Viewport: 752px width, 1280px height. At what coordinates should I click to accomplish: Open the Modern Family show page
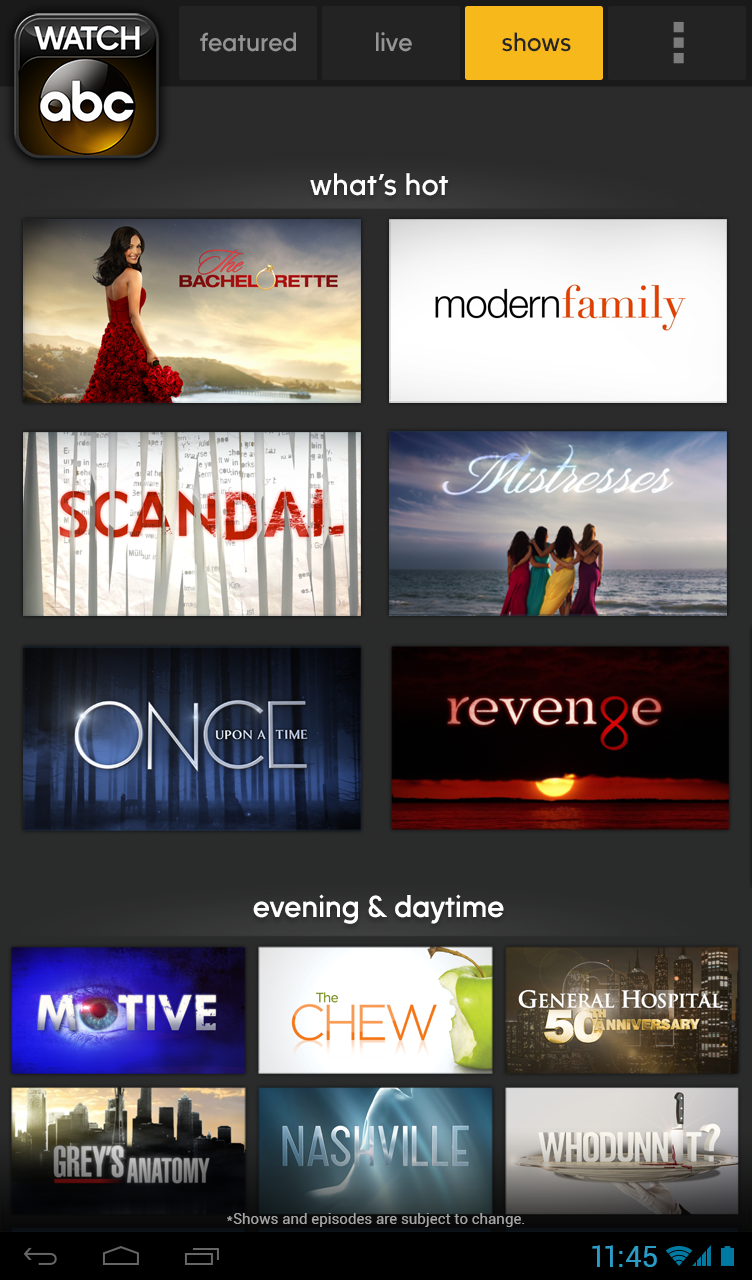click(x=558, y=311)
